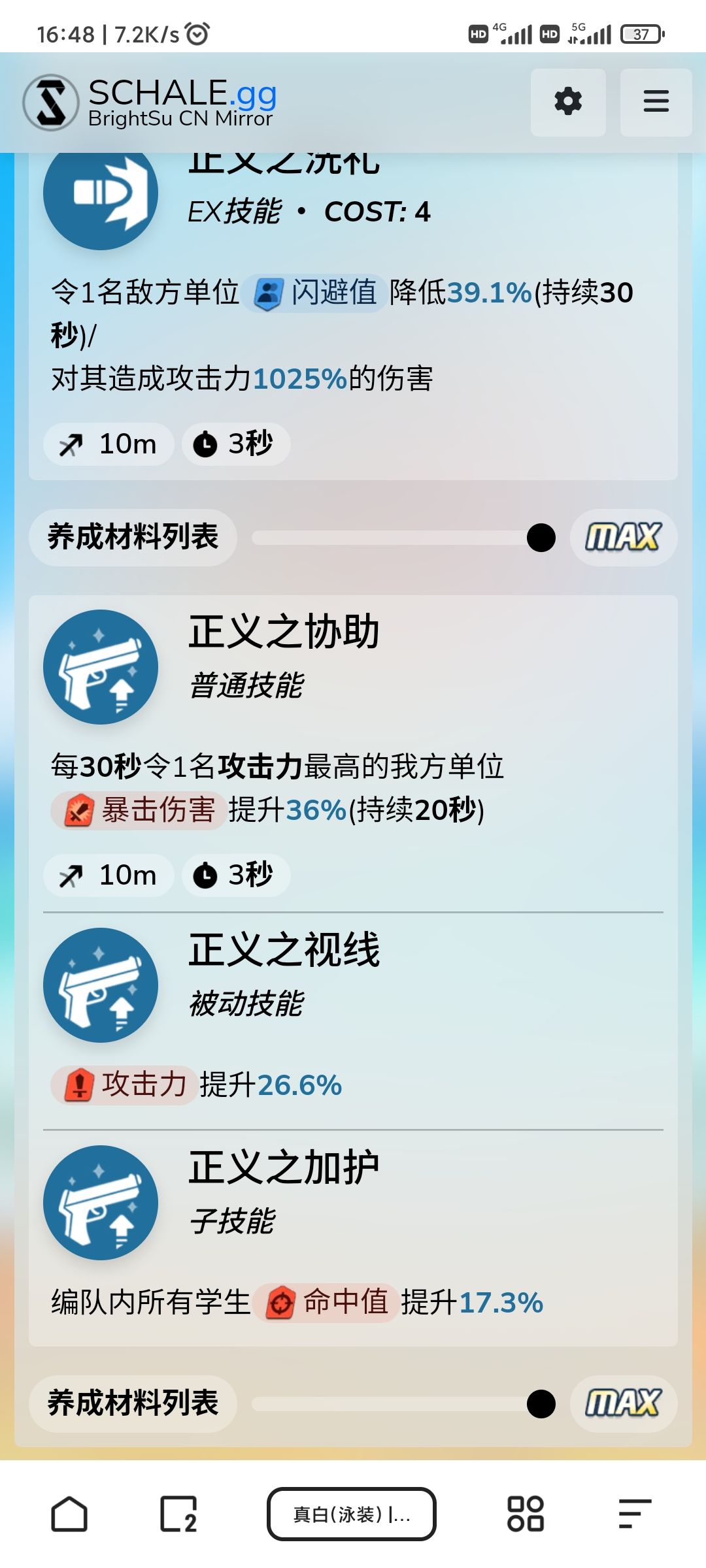706x1568 pixels.
Task: Open the settings gear menu
Action: [x=567, y=102]
